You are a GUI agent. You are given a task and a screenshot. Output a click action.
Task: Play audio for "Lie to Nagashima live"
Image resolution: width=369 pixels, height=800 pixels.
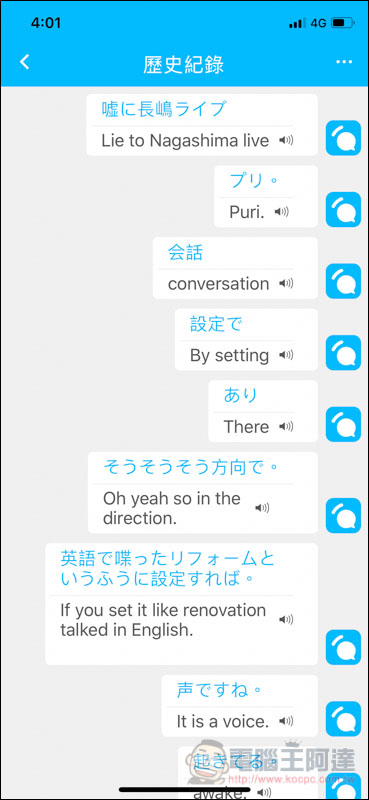pyautogui.click(x=286, y=140)
